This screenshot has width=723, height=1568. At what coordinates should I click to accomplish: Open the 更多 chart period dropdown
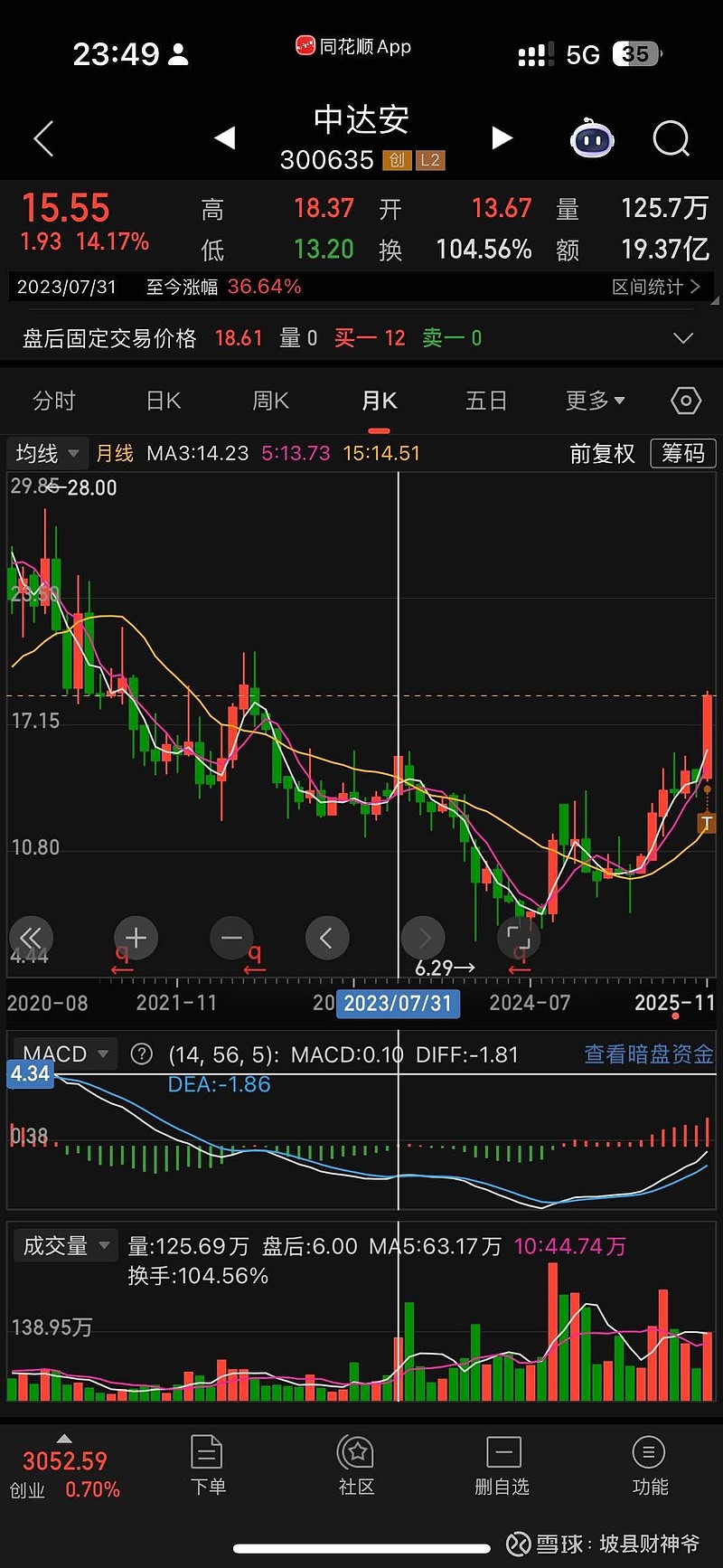595,401
